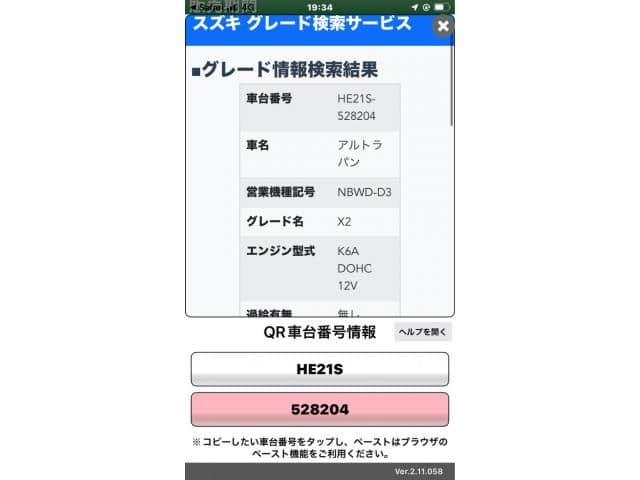Viewport: 640px width, 480px height.
Task: Close the Suzuki grade search popup
Action: point(442,27)
